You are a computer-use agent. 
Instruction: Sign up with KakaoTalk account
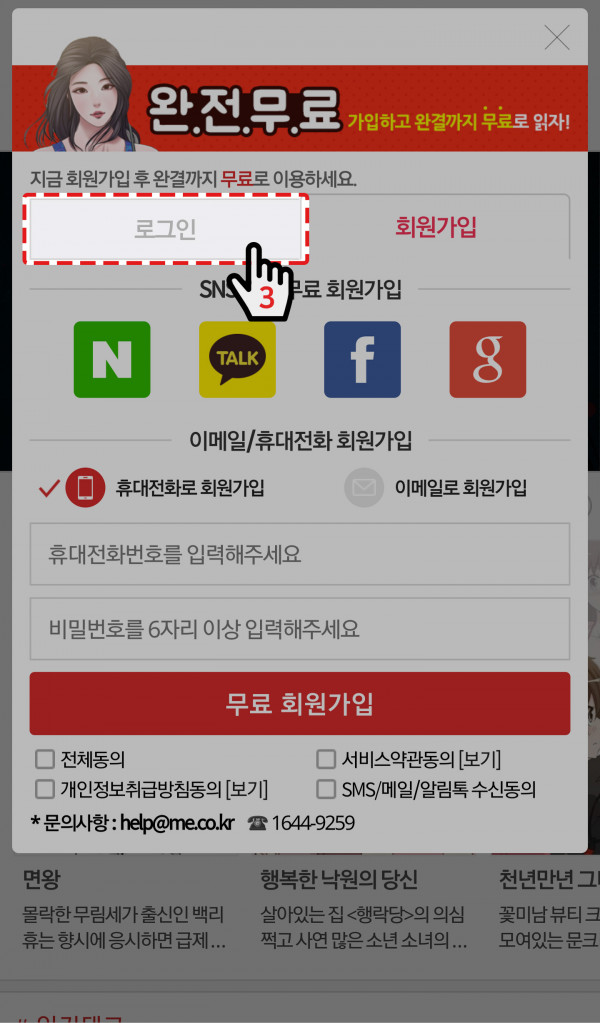tap(237, 360)
